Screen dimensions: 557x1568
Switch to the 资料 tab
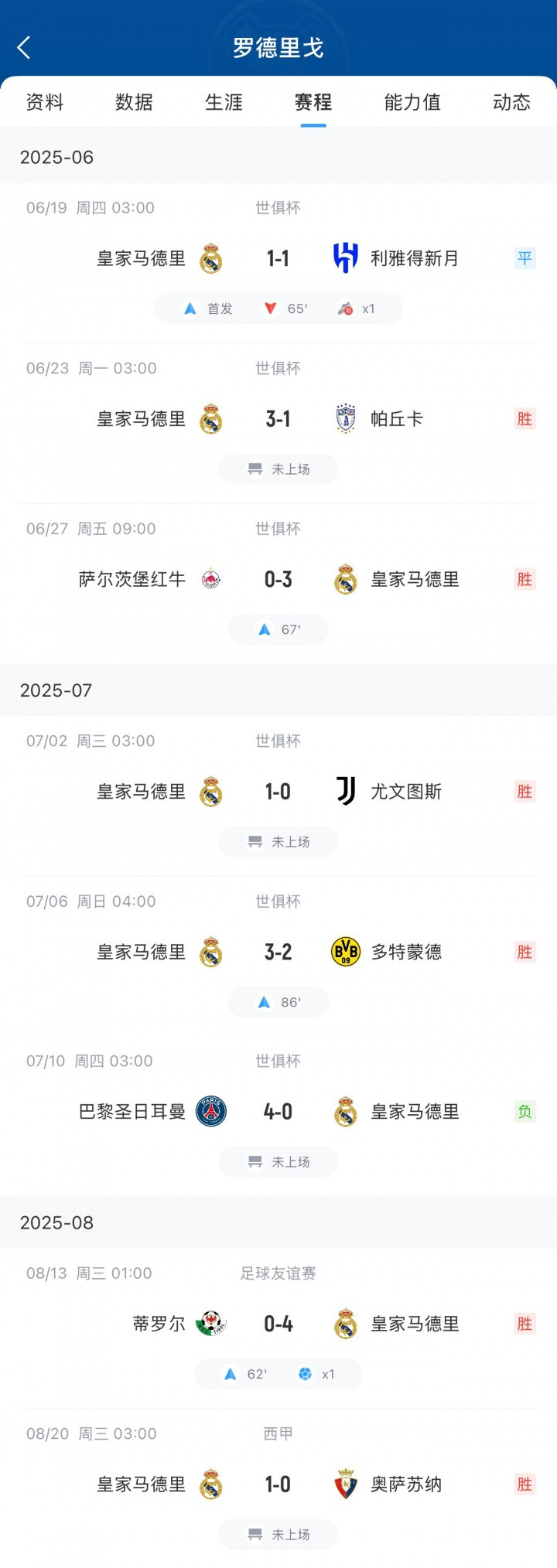[45, 102]
